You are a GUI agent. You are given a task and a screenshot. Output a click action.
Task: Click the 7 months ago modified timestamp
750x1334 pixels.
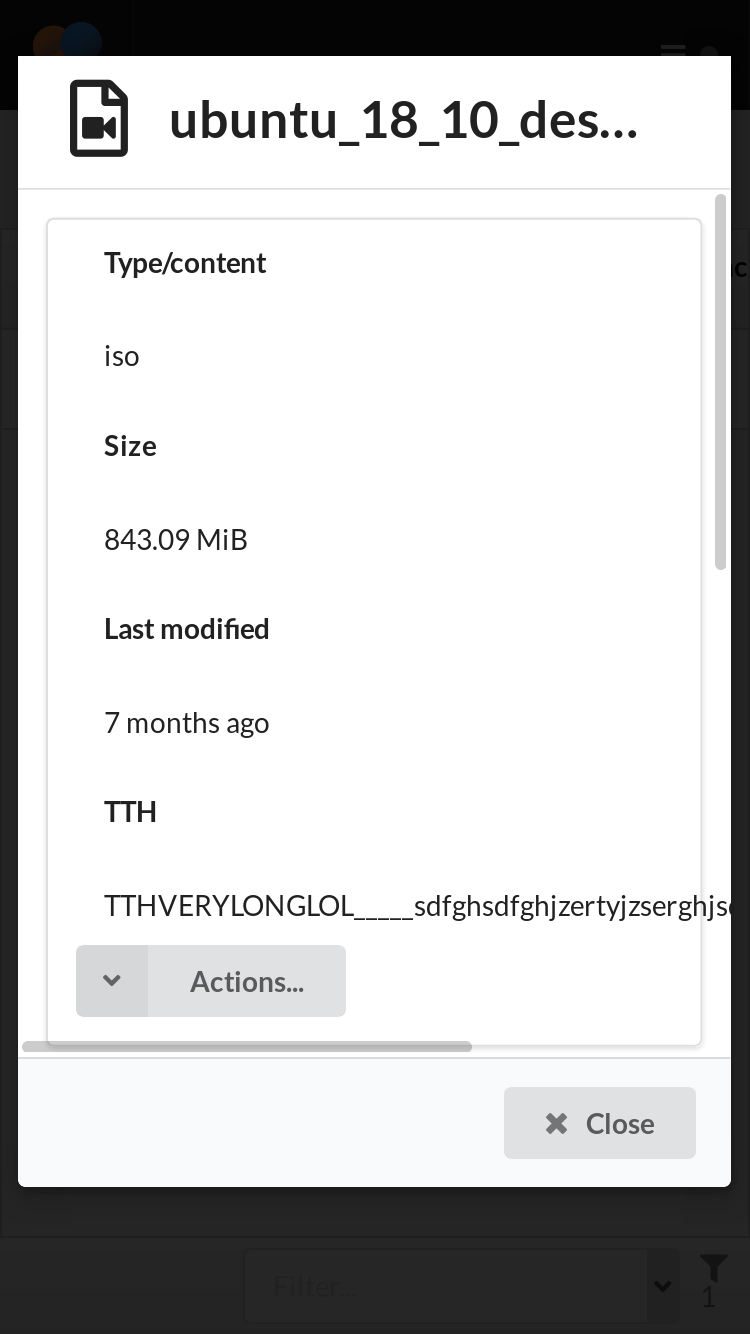(x=186, y=722)
